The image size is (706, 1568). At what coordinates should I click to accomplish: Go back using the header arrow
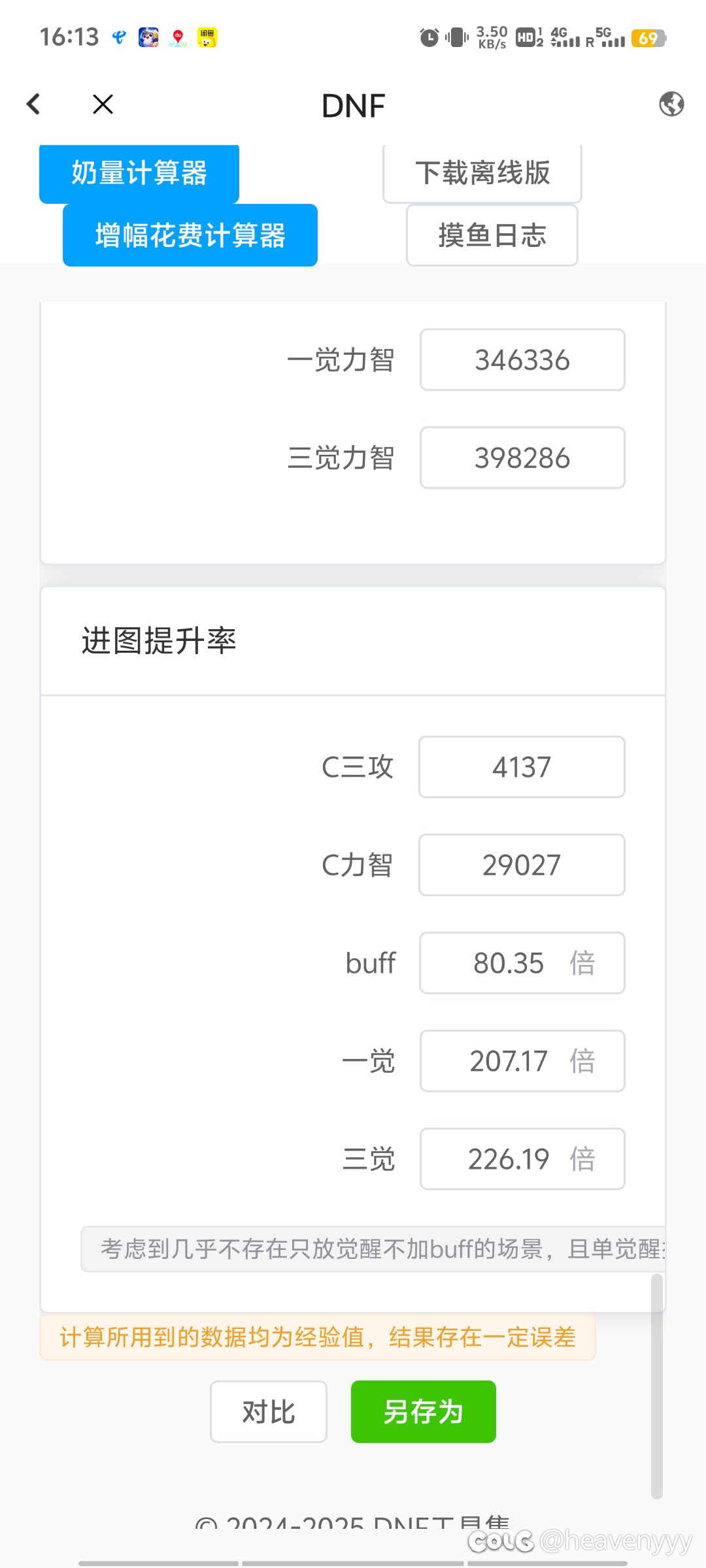tap(34, 105)
